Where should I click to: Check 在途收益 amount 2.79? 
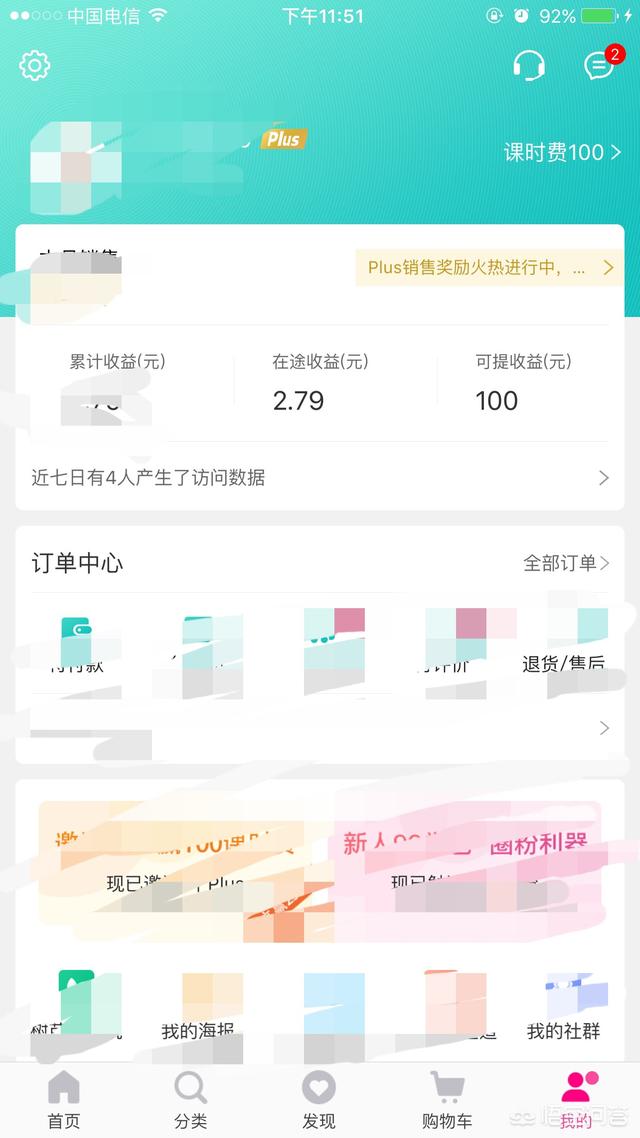point(298,400)
